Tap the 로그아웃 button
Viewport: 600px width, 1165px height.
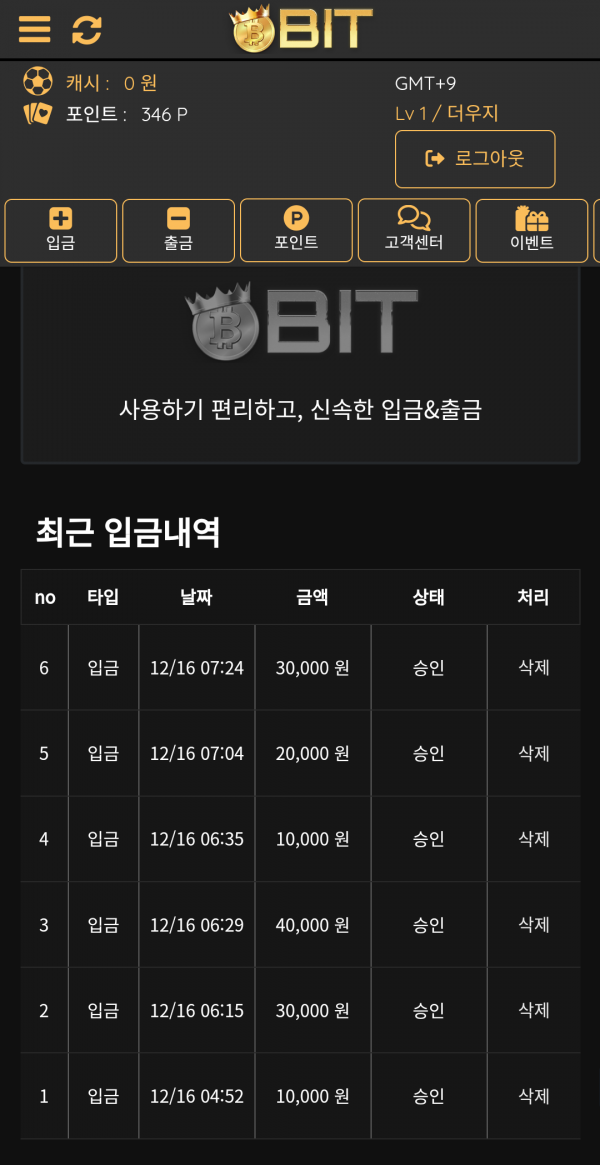coord(475,159)
